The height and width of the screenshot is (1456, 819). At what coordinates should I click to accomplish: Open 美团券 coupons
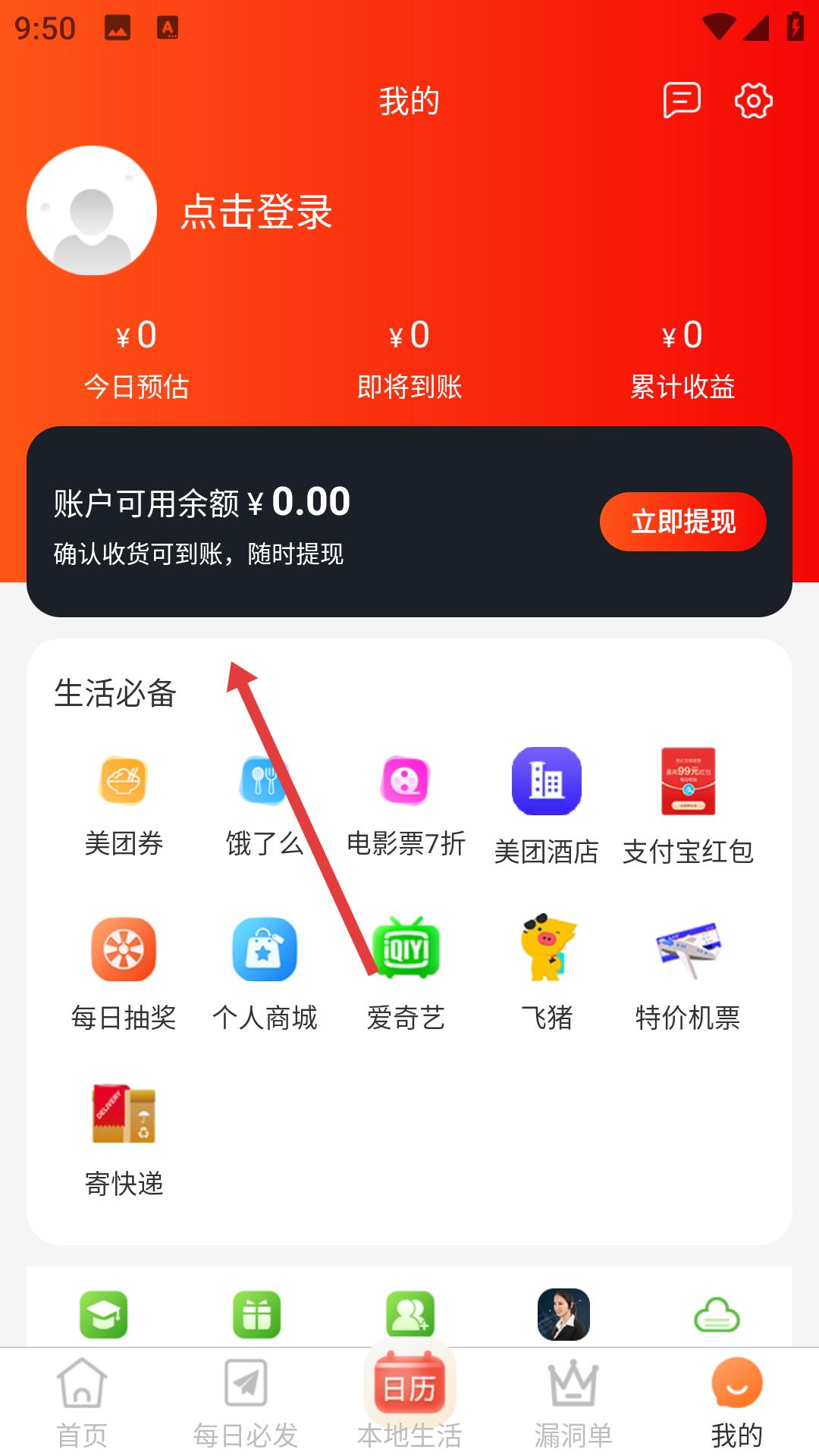[123, 805]
